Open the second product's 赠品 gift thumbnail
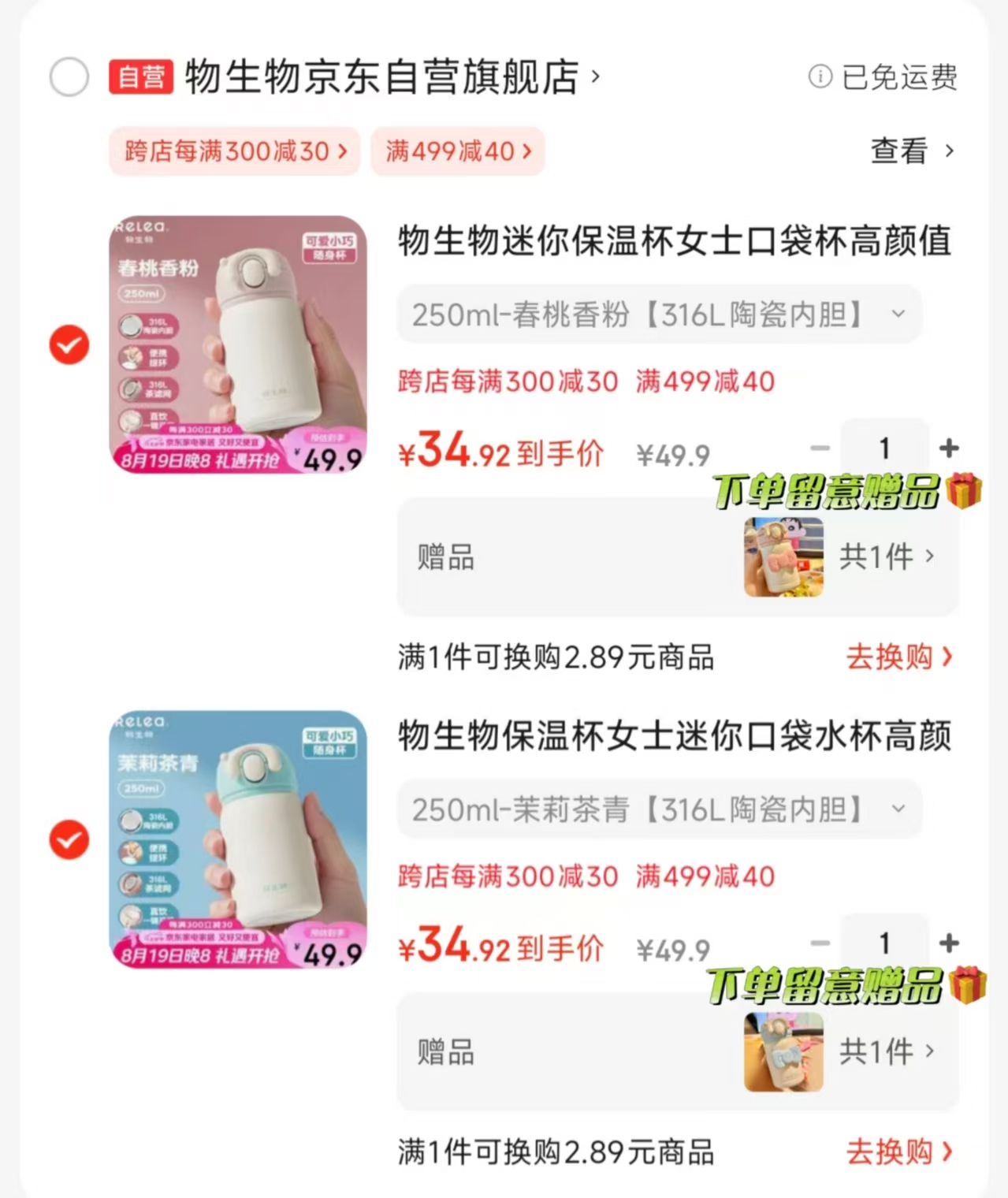 click(783, 1052)
